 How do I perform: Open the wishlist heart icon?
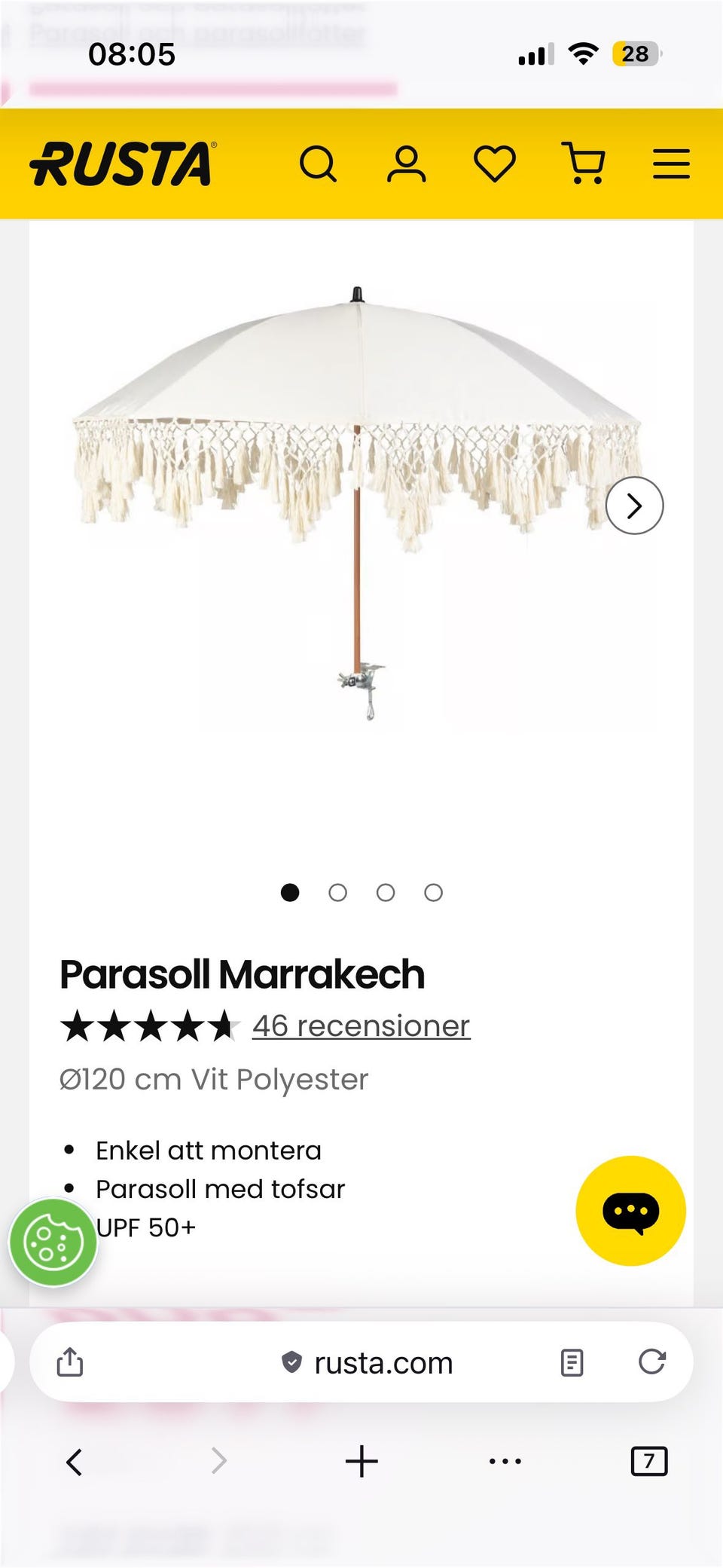[495, 164]
